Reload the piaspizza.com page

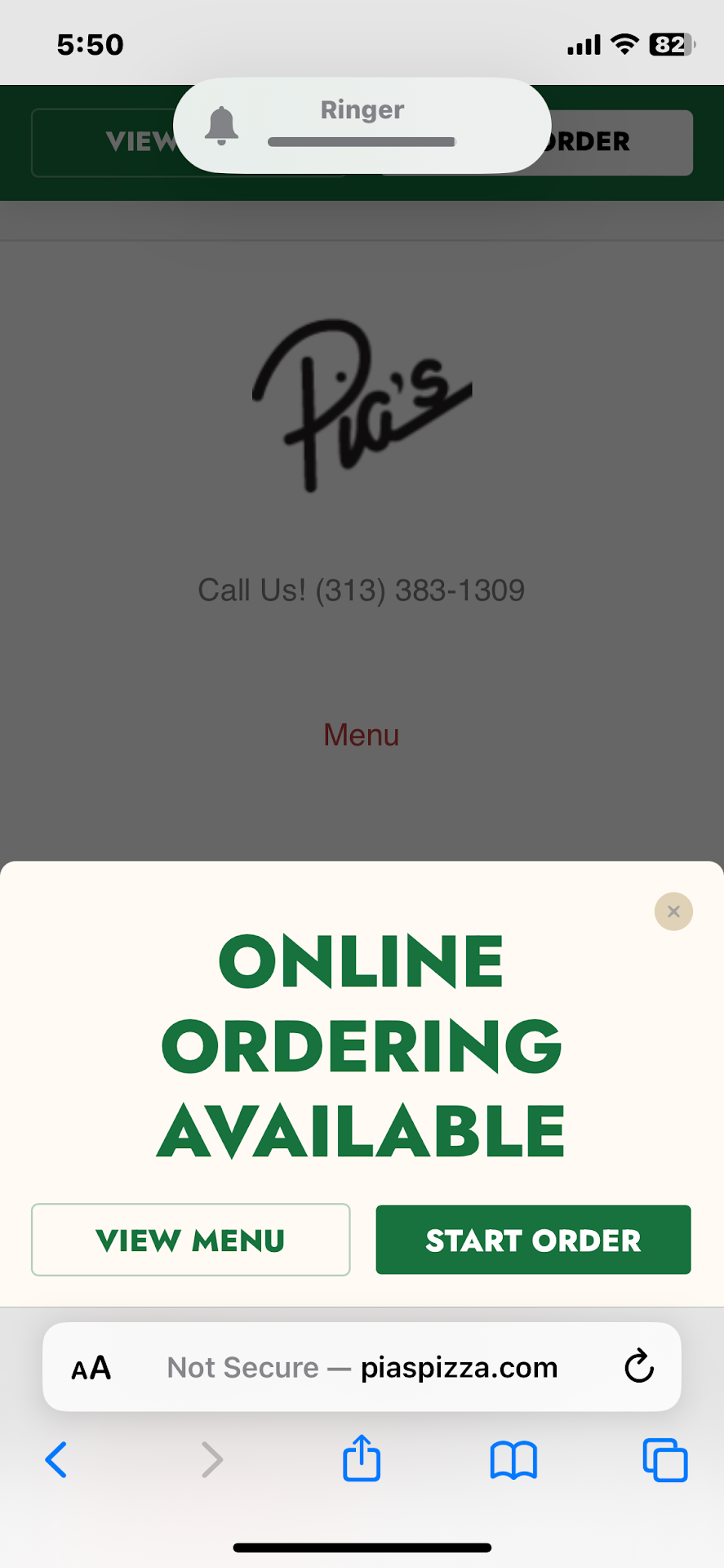pyautogui.click(x=638, y=1366)
